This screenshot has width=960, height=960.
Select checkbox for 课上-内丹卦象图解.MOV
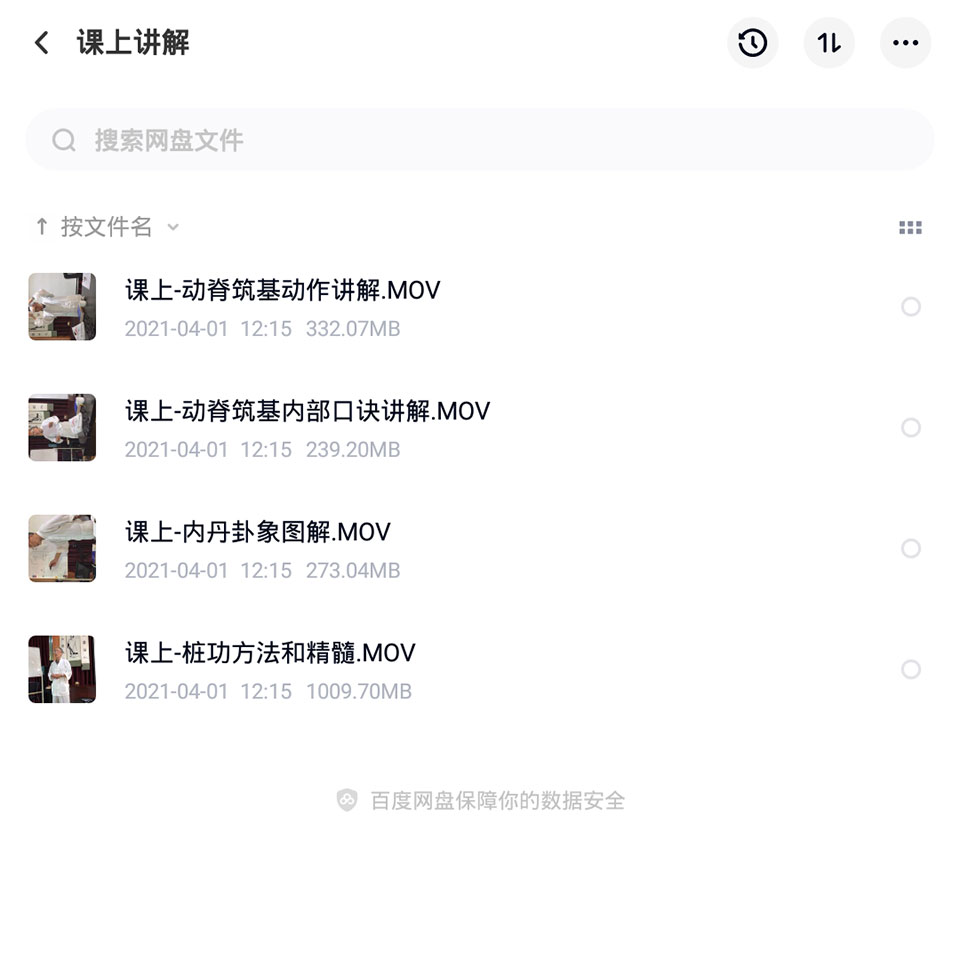[910, 549]
